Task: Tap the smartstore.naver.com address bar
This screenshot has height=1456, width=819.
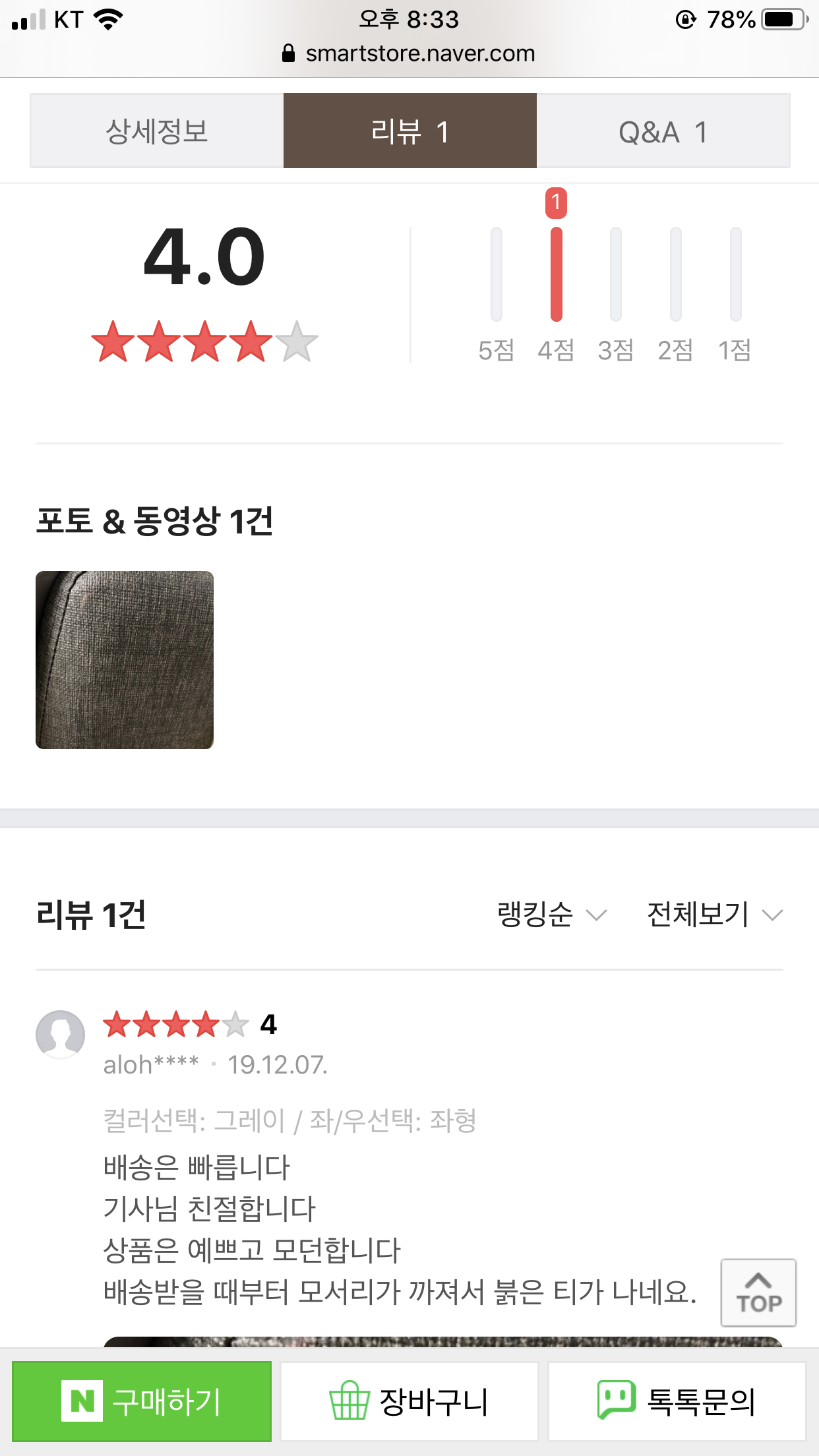Action: [x=409, y=53]
